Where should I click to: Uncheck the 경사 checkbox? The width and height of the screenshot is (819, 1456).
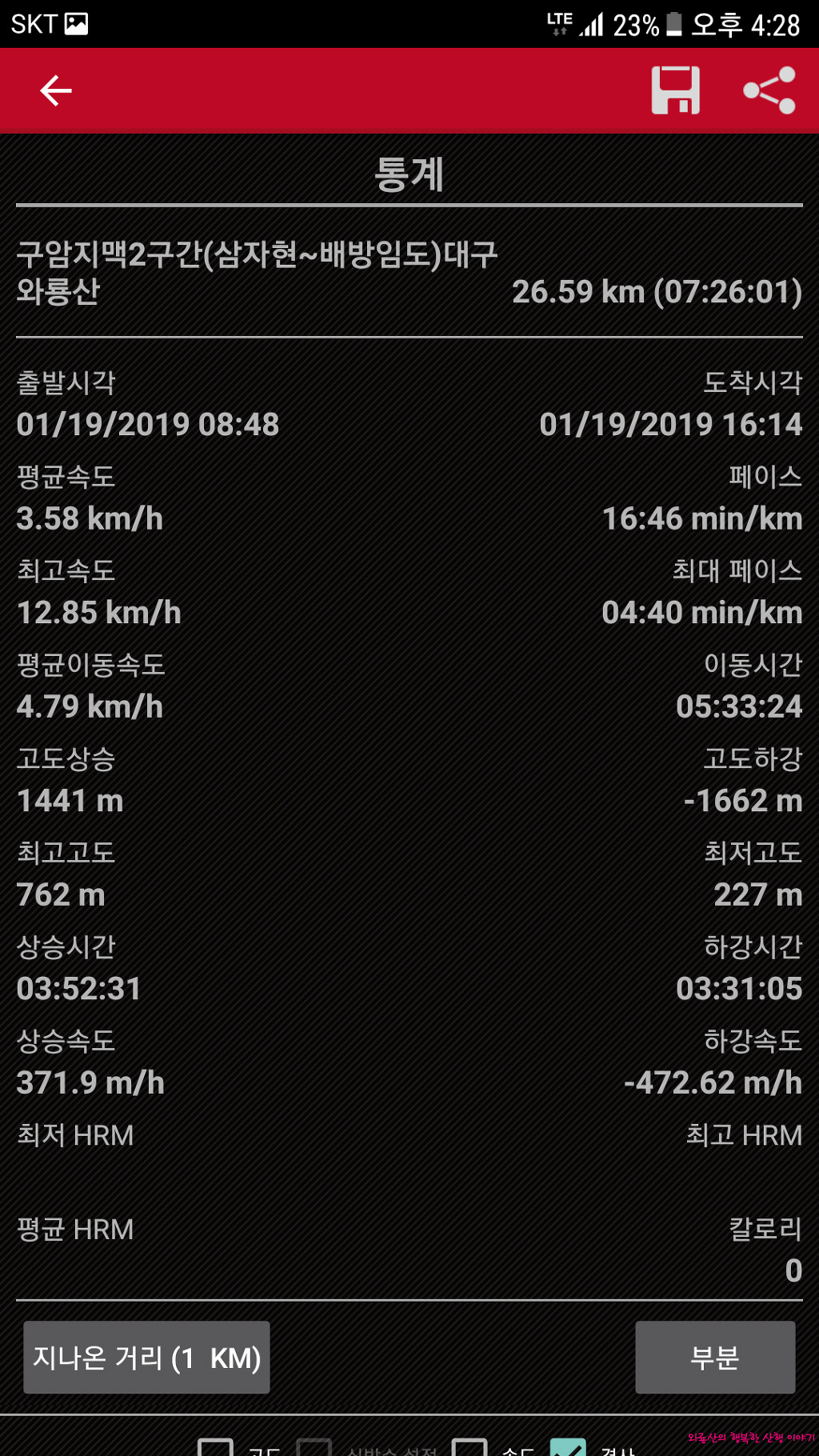[x=569, y=1447]
